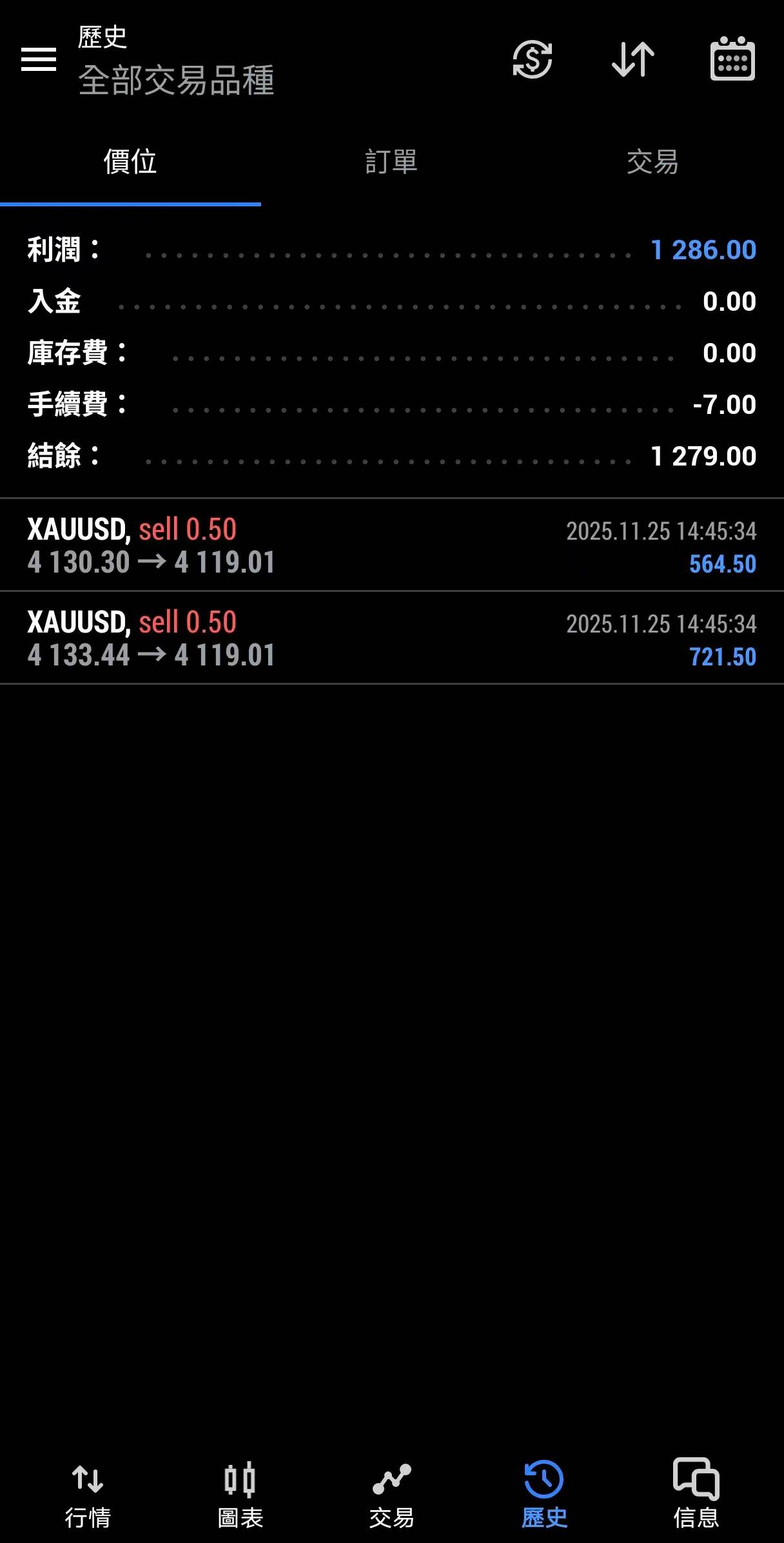Open the calendar date range picker

pyautogui.click(x=732, y=59)
